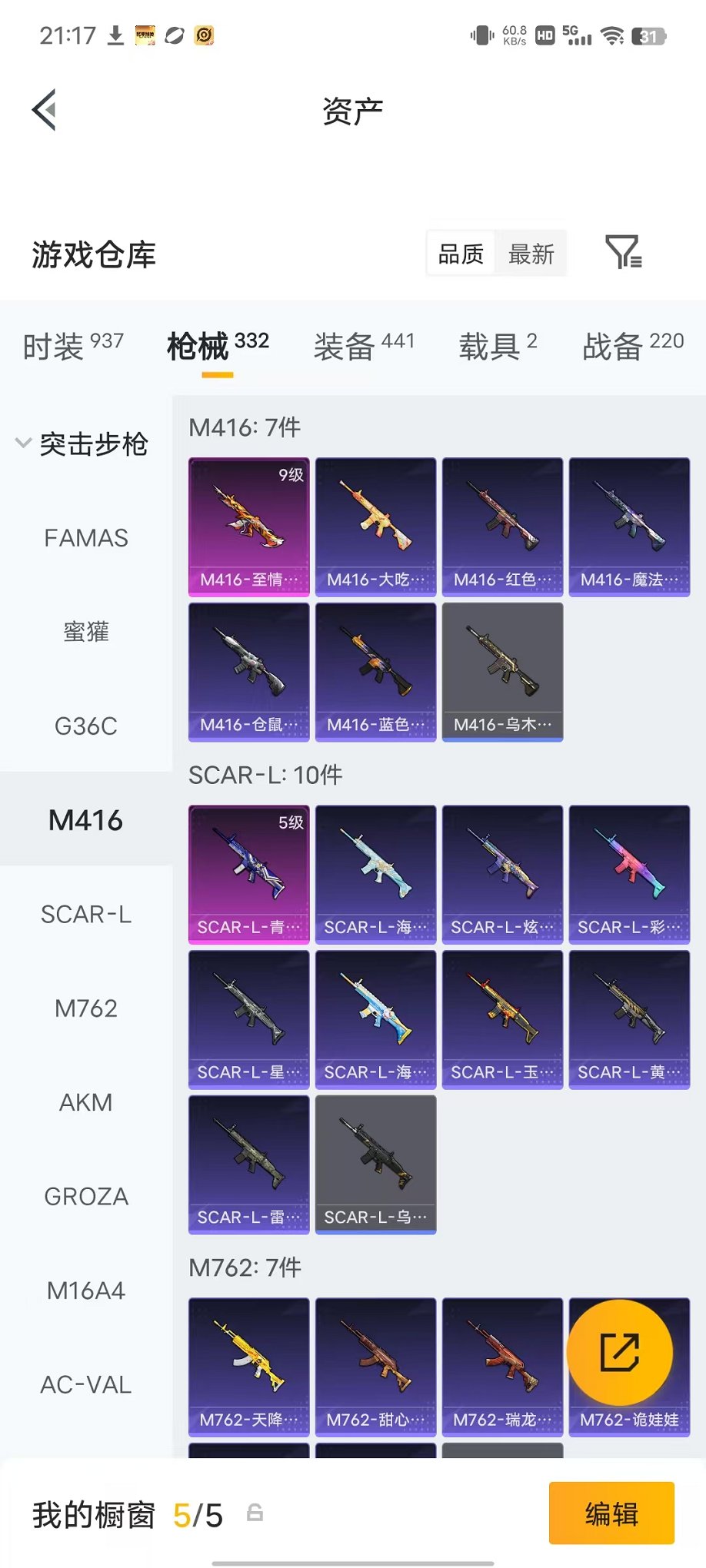706x1568 pixels.
Task: Tap the yellow floating share button
Action: pyautogui.click(x=620, y=1353)
